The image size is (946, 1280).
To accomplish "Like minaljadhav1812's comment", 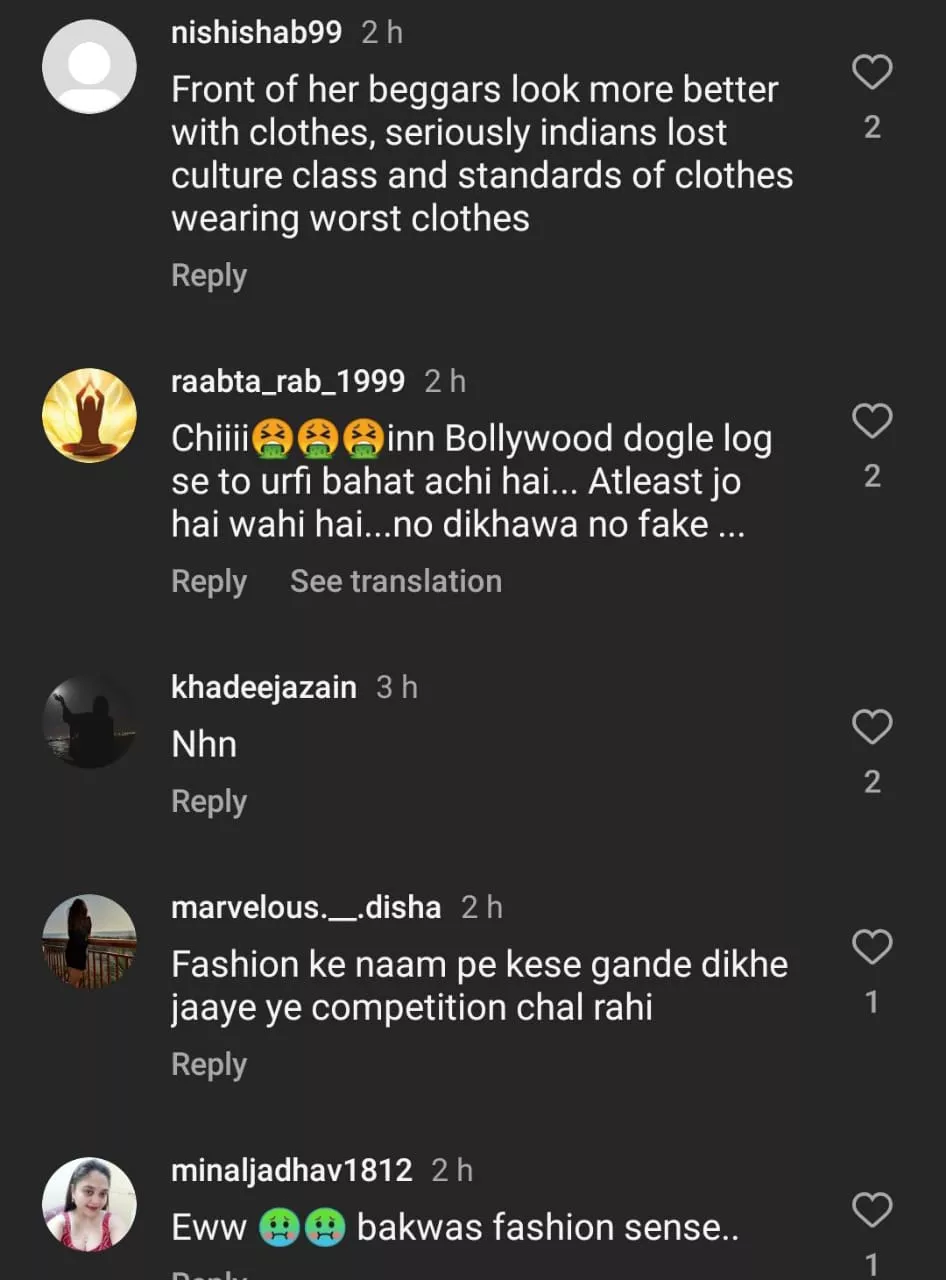I will [x=871, y=1210].
